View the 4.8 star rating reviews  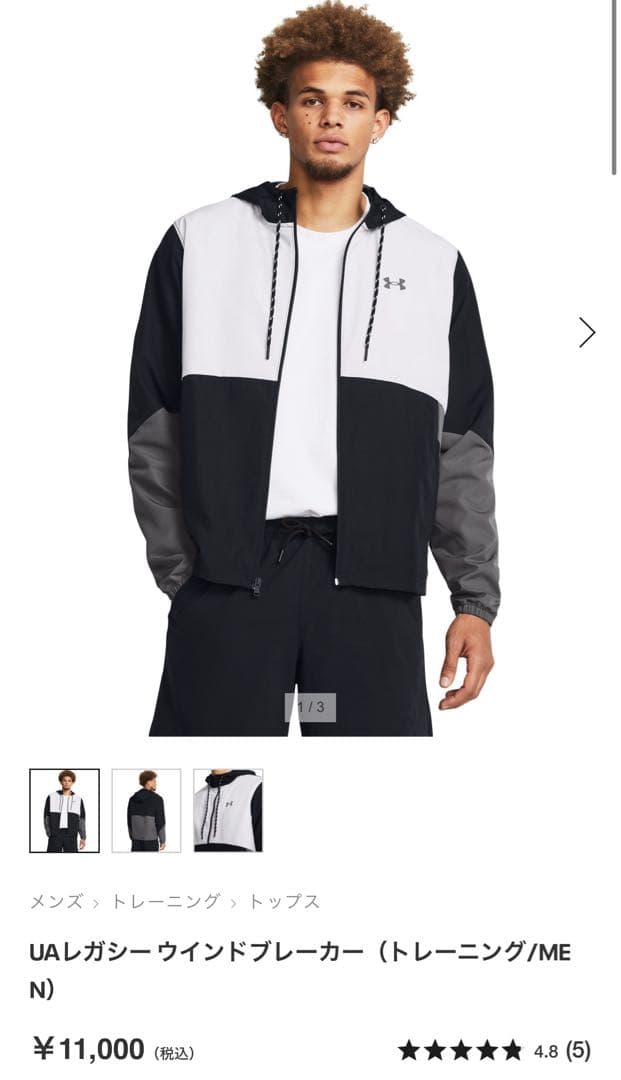pos(494,1050)
